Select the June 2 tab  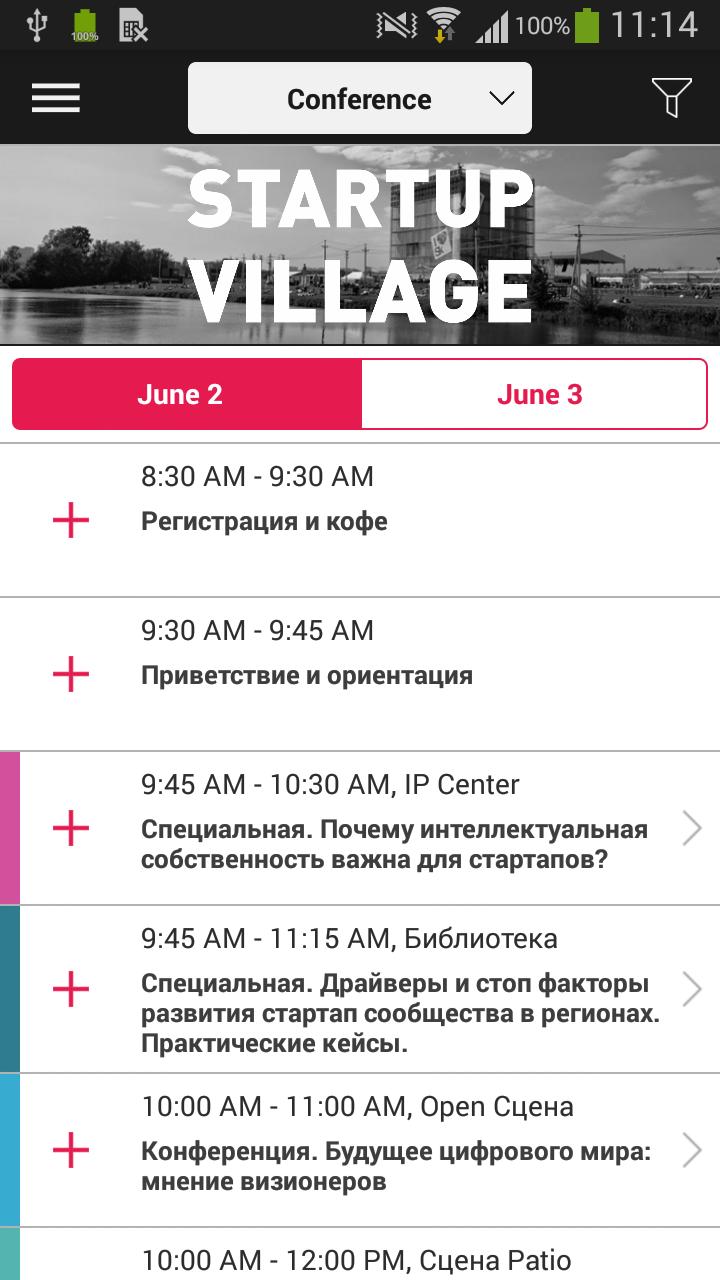tap(183, 394)
